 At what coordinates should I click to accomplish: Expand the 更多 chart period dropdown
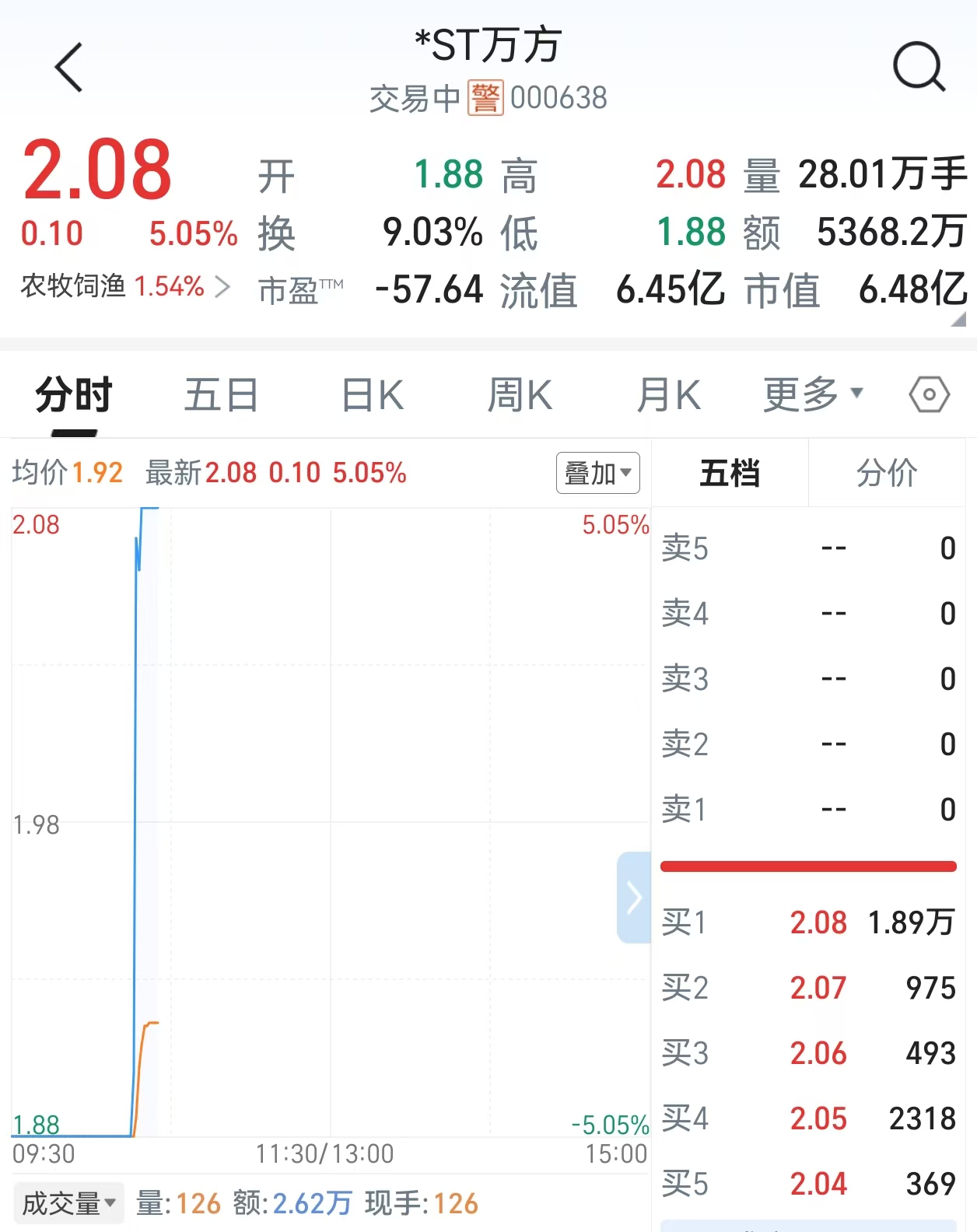point(813,395)
